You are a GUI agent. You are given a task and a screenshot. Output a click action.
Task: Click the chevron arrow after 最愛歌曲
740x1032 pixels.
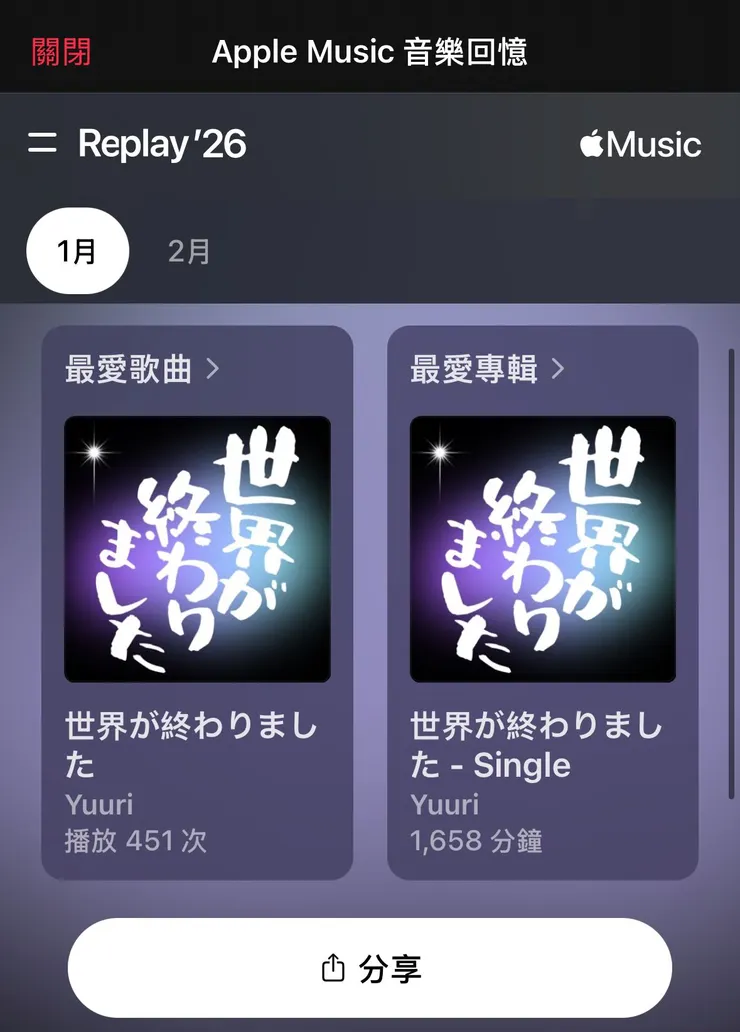tap(212, 369)
